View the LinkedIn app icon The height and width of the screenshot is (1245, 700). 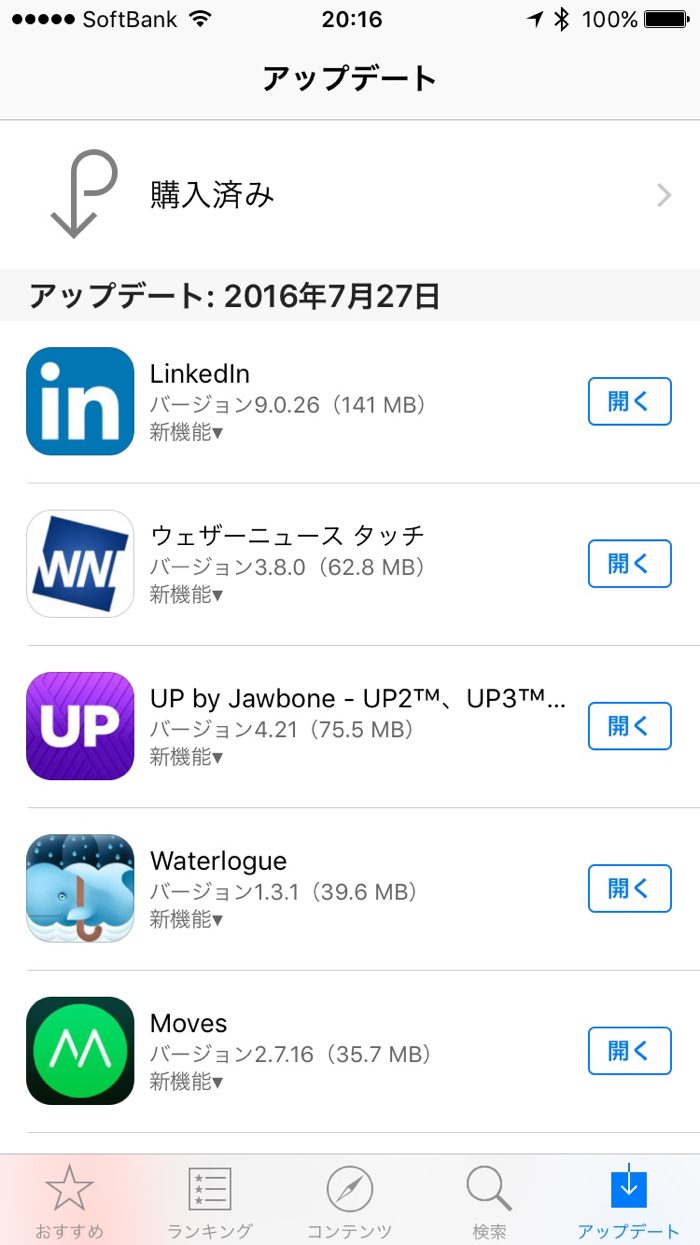pos(80,401)
